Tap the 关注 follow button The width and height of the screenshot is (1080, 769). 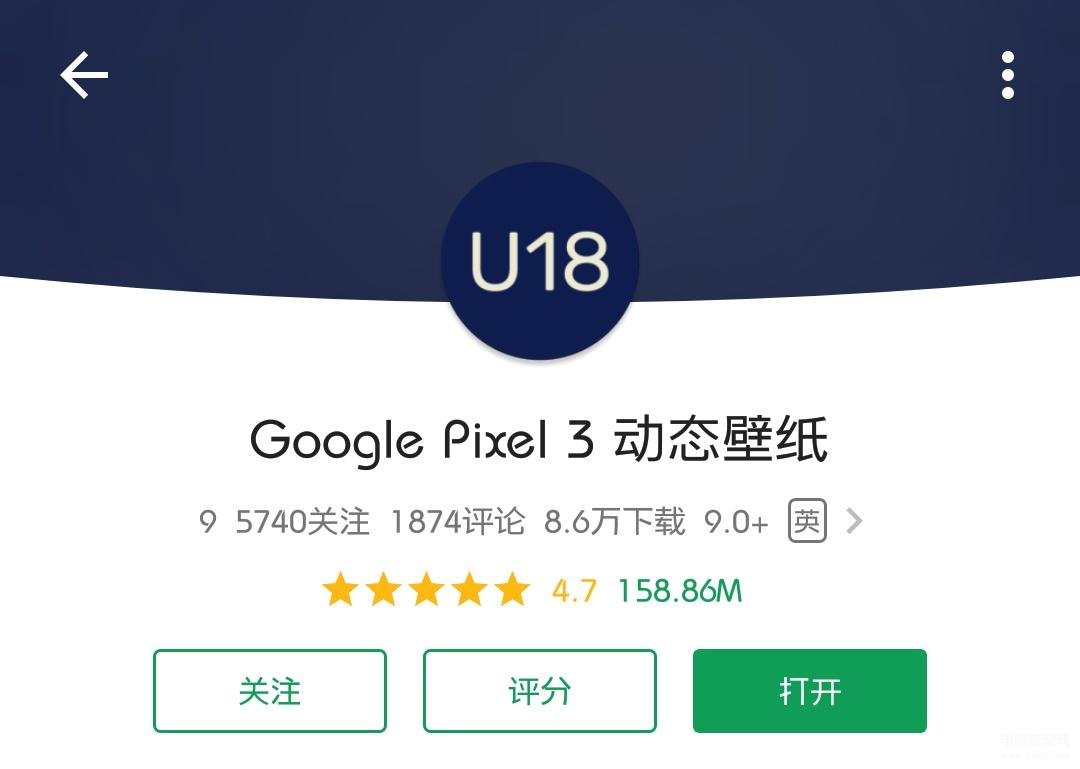coord(269,691)
